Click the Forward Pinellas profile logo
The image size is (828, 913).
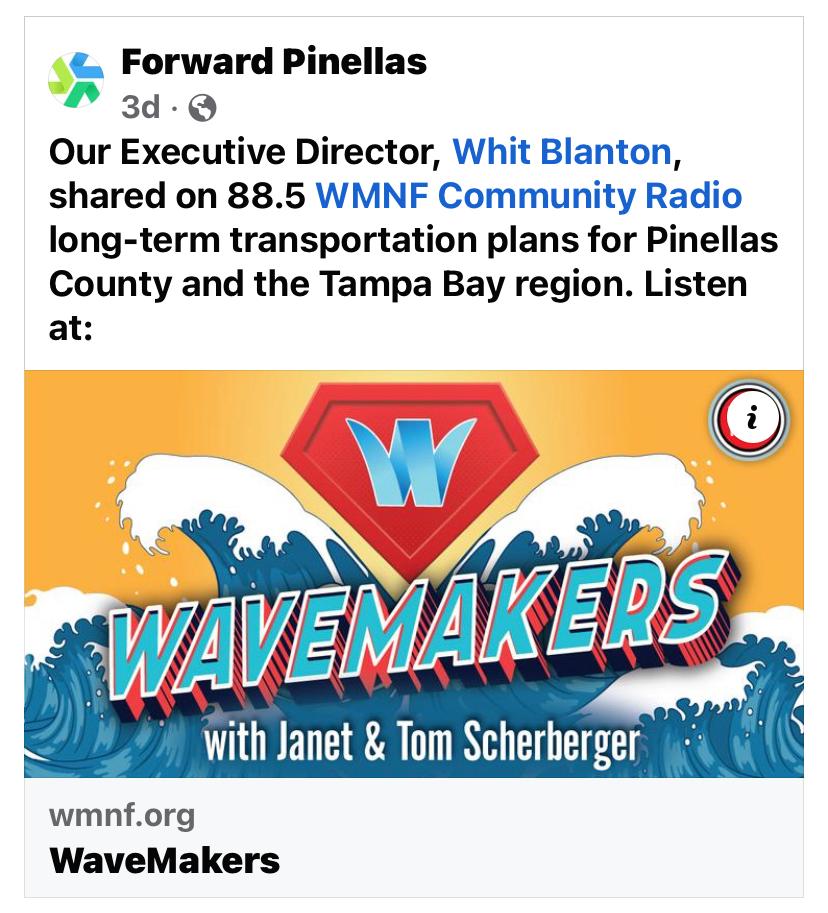[73, 78]
